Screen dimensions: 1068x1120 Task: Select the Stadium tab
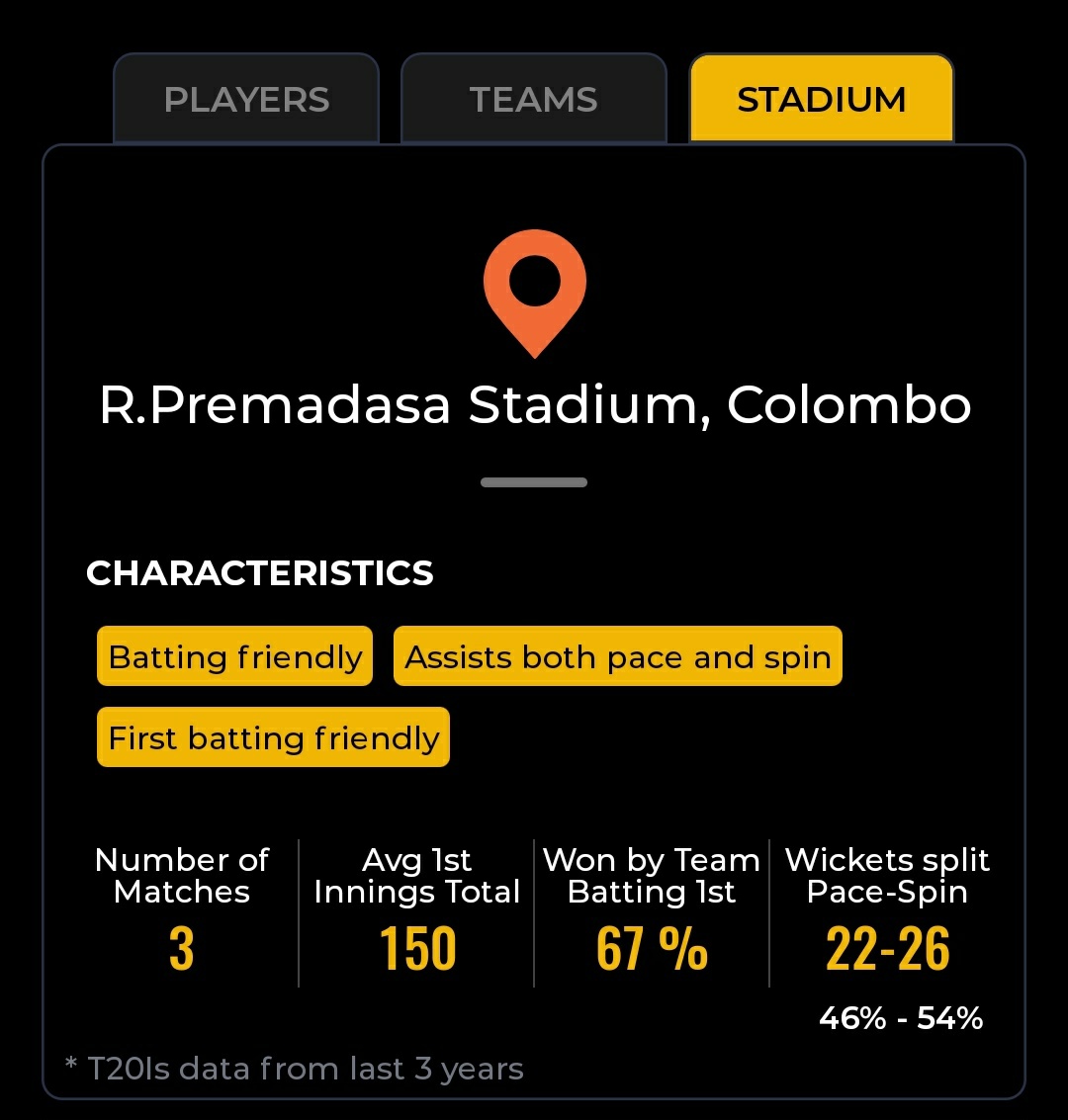click(x=821, y=100)
